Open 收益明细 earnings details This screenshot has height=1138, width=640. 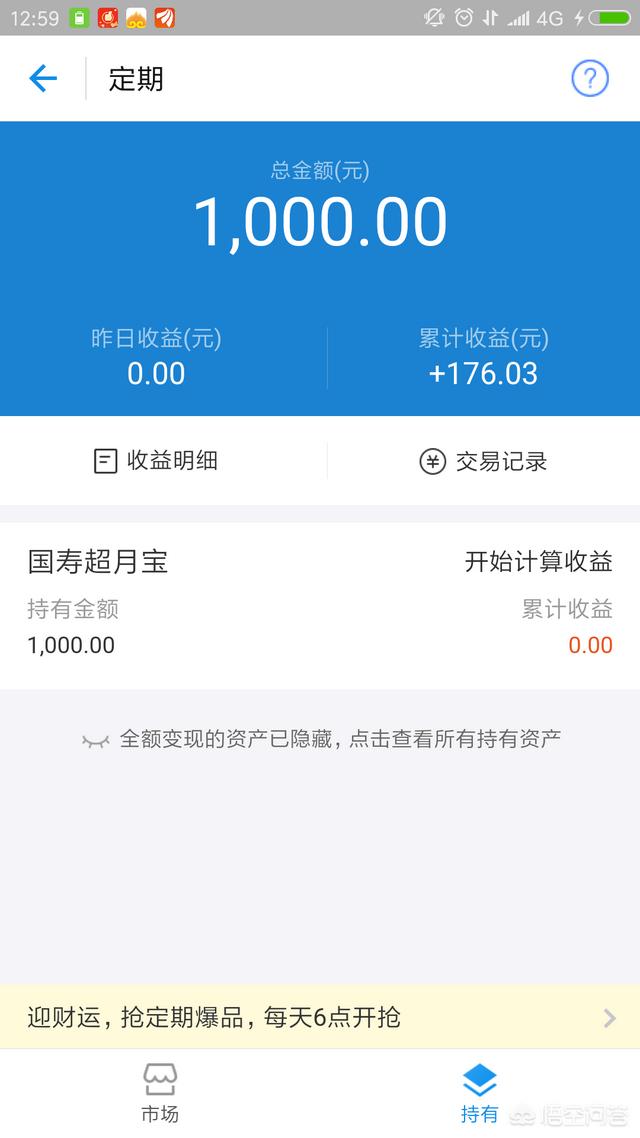[x=156, y=461]
